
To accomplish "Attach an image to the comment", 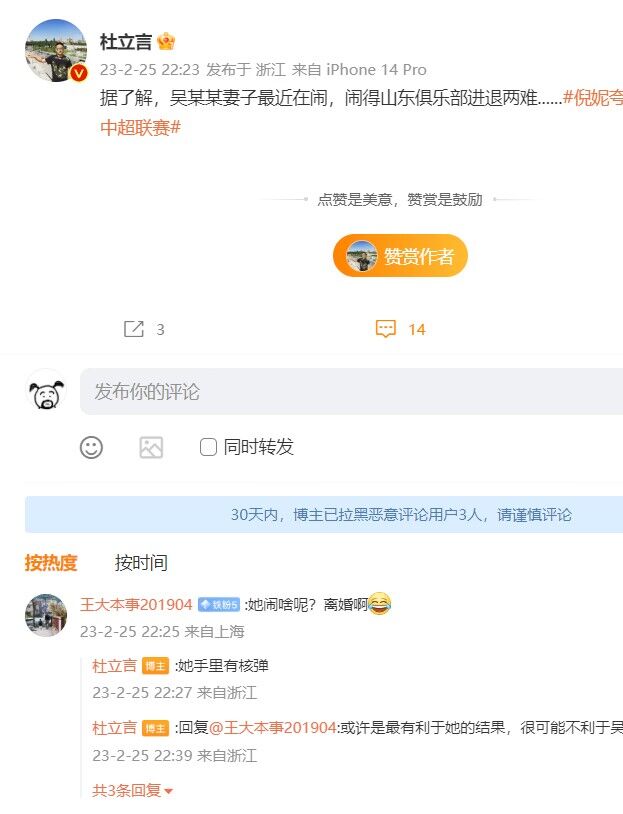I will point(151,447).
